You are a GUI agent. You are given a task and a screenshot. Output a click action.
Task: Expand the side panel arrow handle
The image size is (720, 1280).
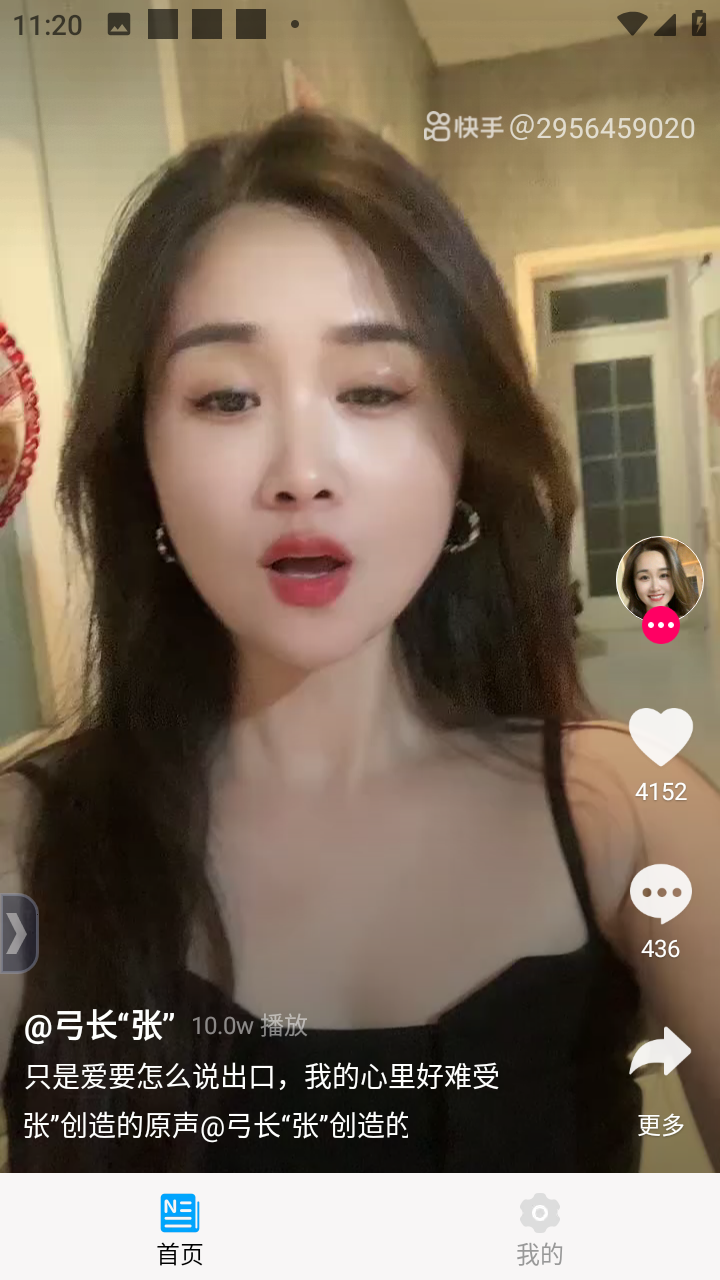tap(18, 934)
